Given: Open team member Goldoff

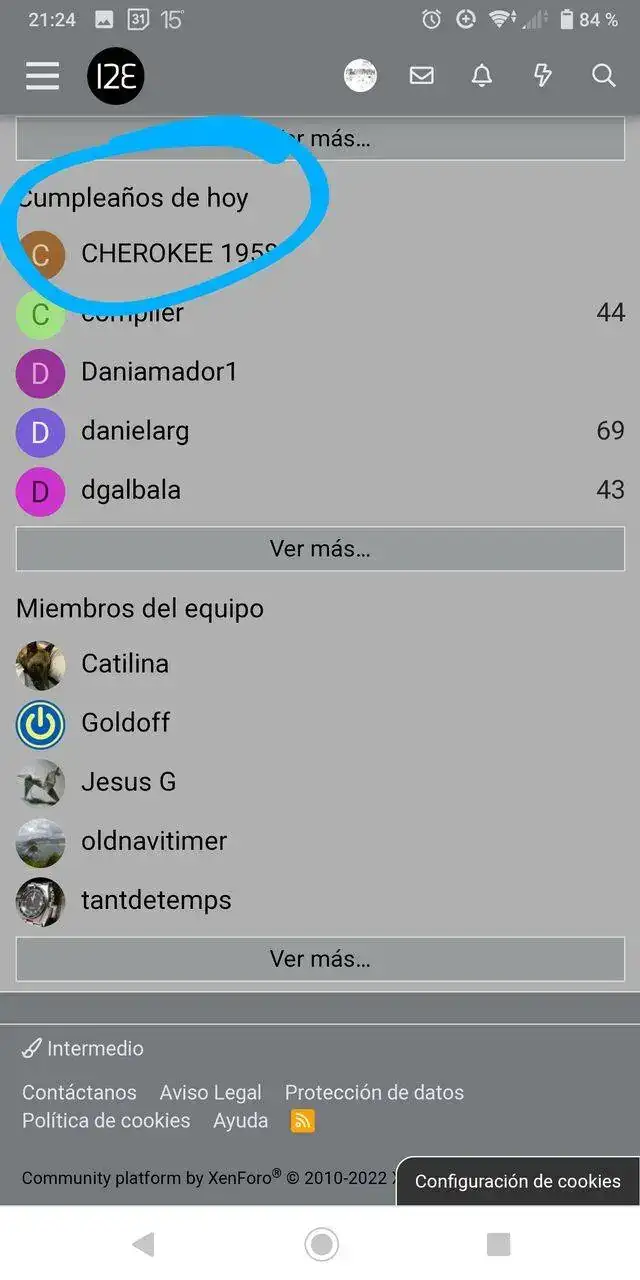Looking at the screenshot, I should (x=125, y=723).
